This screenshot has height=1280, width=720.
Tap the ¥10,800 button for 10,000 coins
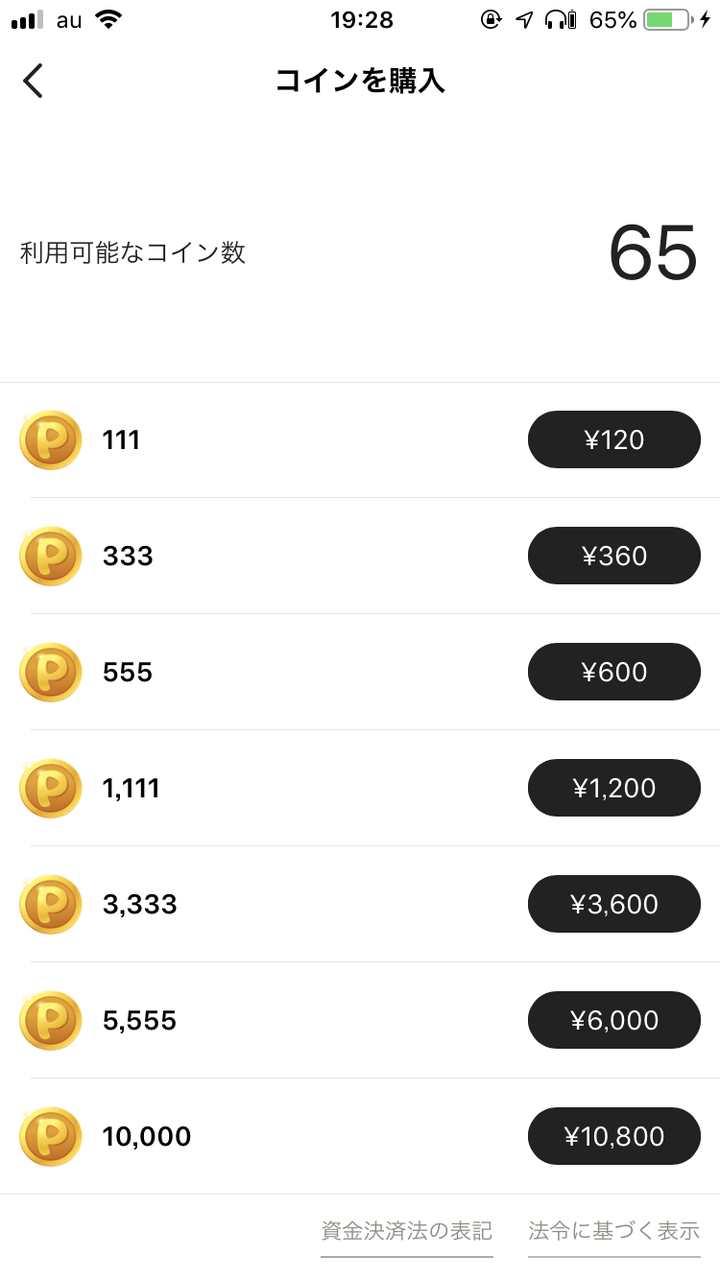(x=614, y=1135)
